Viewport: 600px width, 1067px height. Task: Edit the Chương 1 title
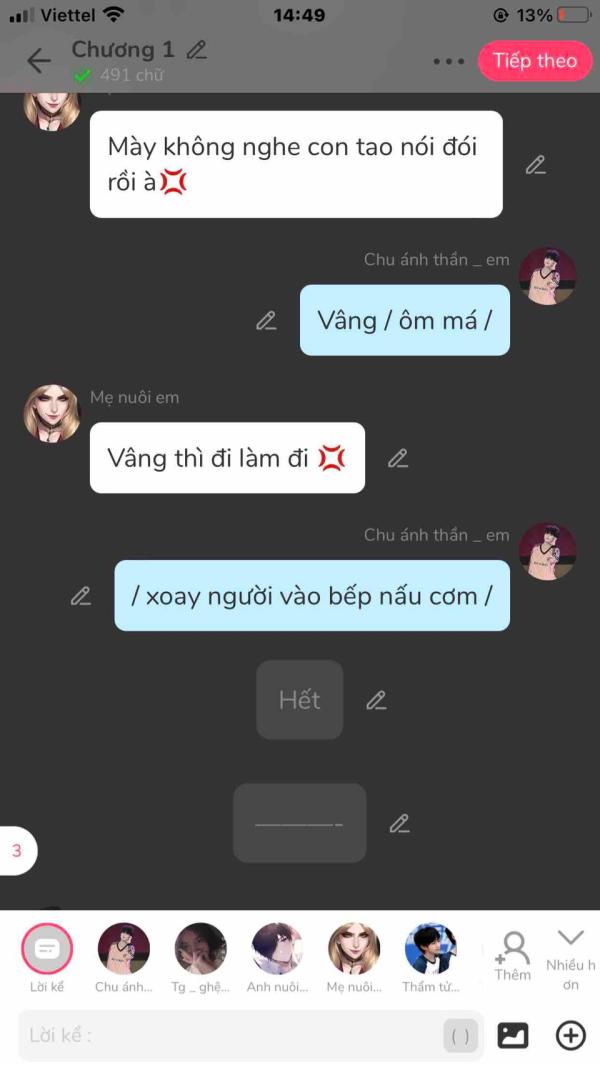pos(197,49)
